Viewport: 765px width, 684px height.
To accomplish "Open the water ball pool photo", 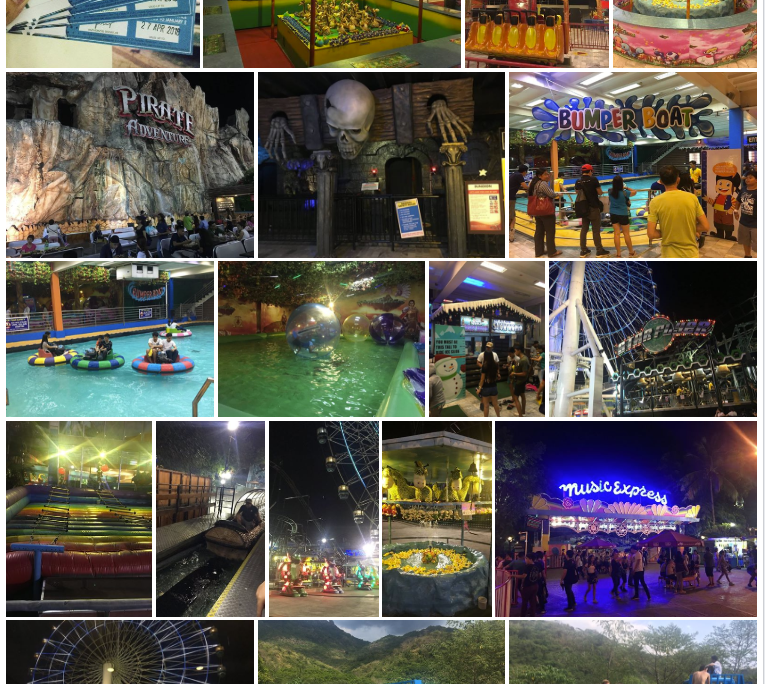I will pos(321,339).
